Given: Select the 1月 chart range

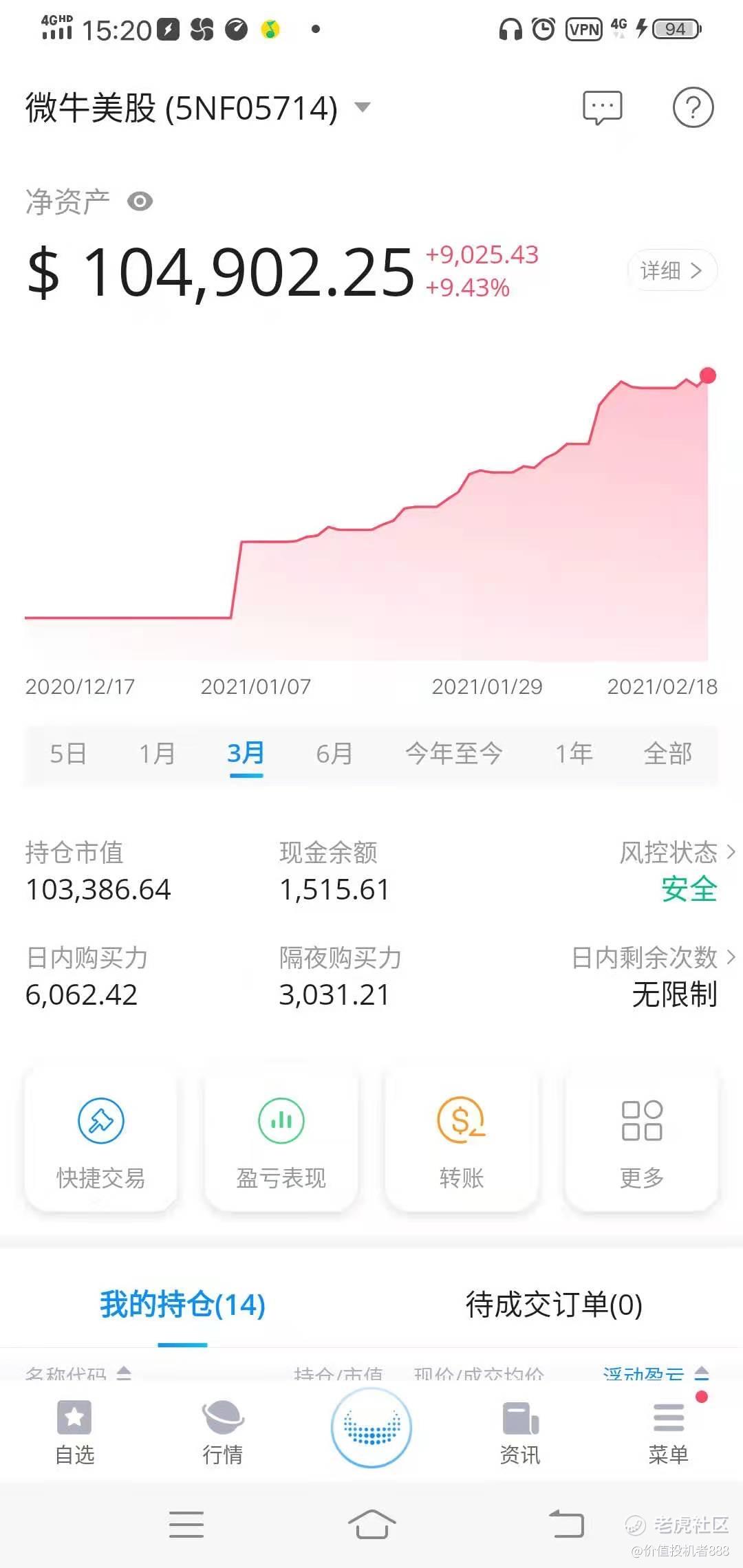Looking at the screenshot, I should [x=157, y=754].
